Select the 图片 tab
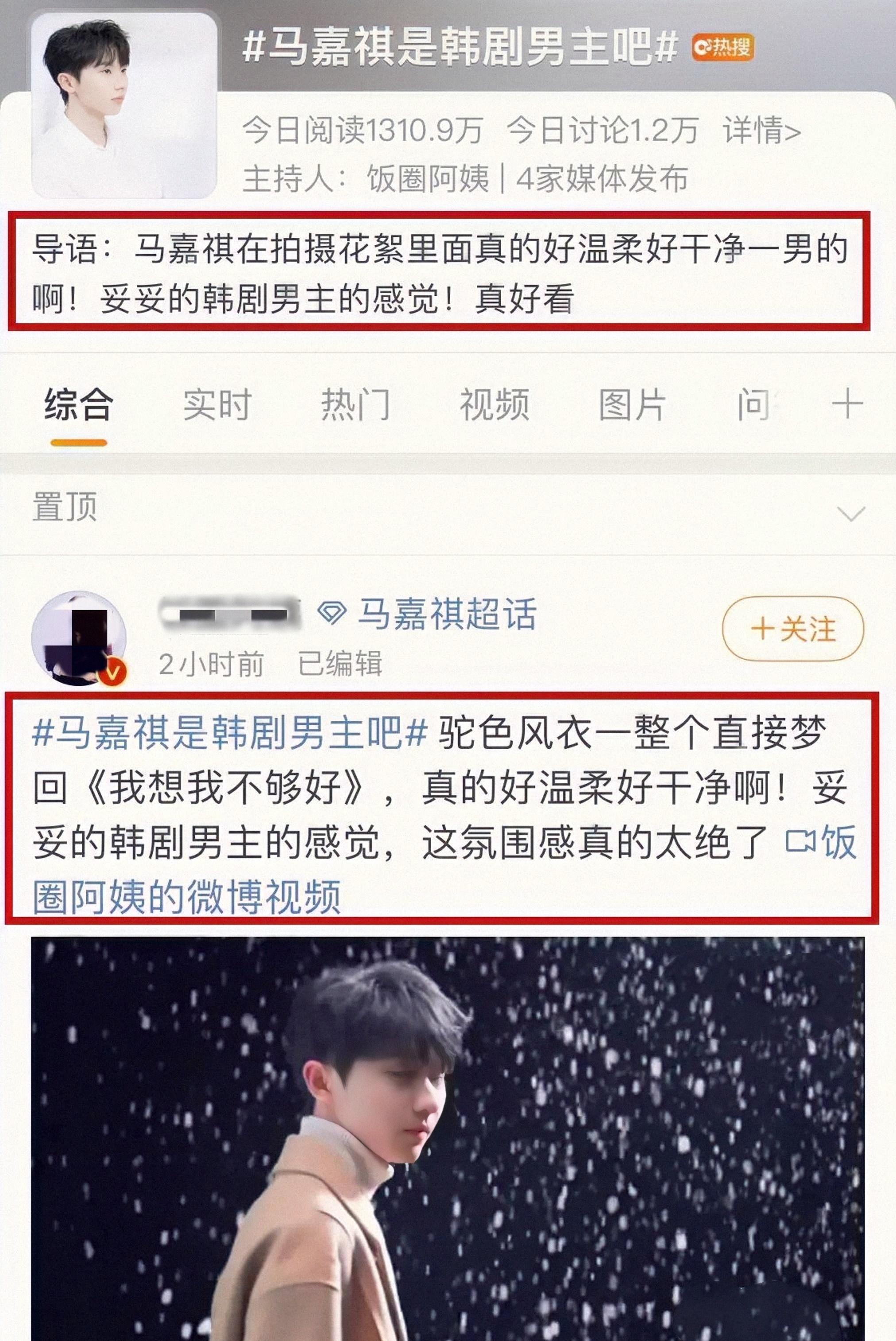The height and width of the screenshot is (1341, 896). click(x=632, y=405)
